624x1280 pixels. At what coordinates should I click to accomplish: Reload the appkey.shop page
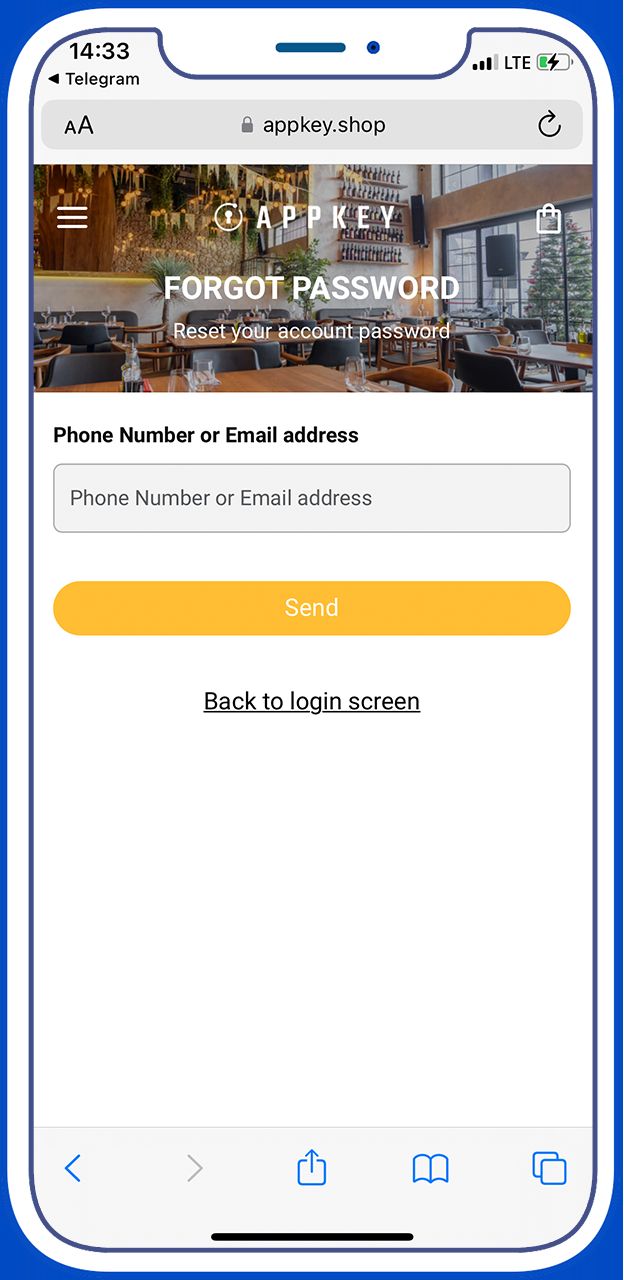tap(549, 125)
